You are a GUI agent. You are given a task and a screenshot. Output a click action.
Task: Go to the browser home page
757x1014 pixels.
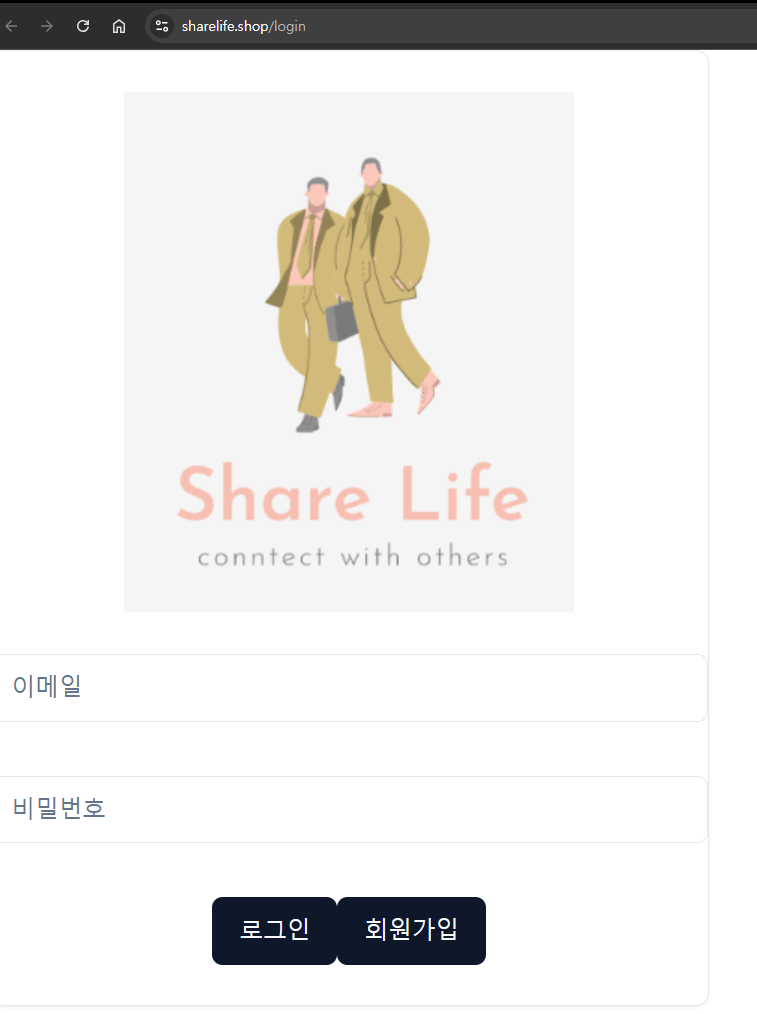118,26
